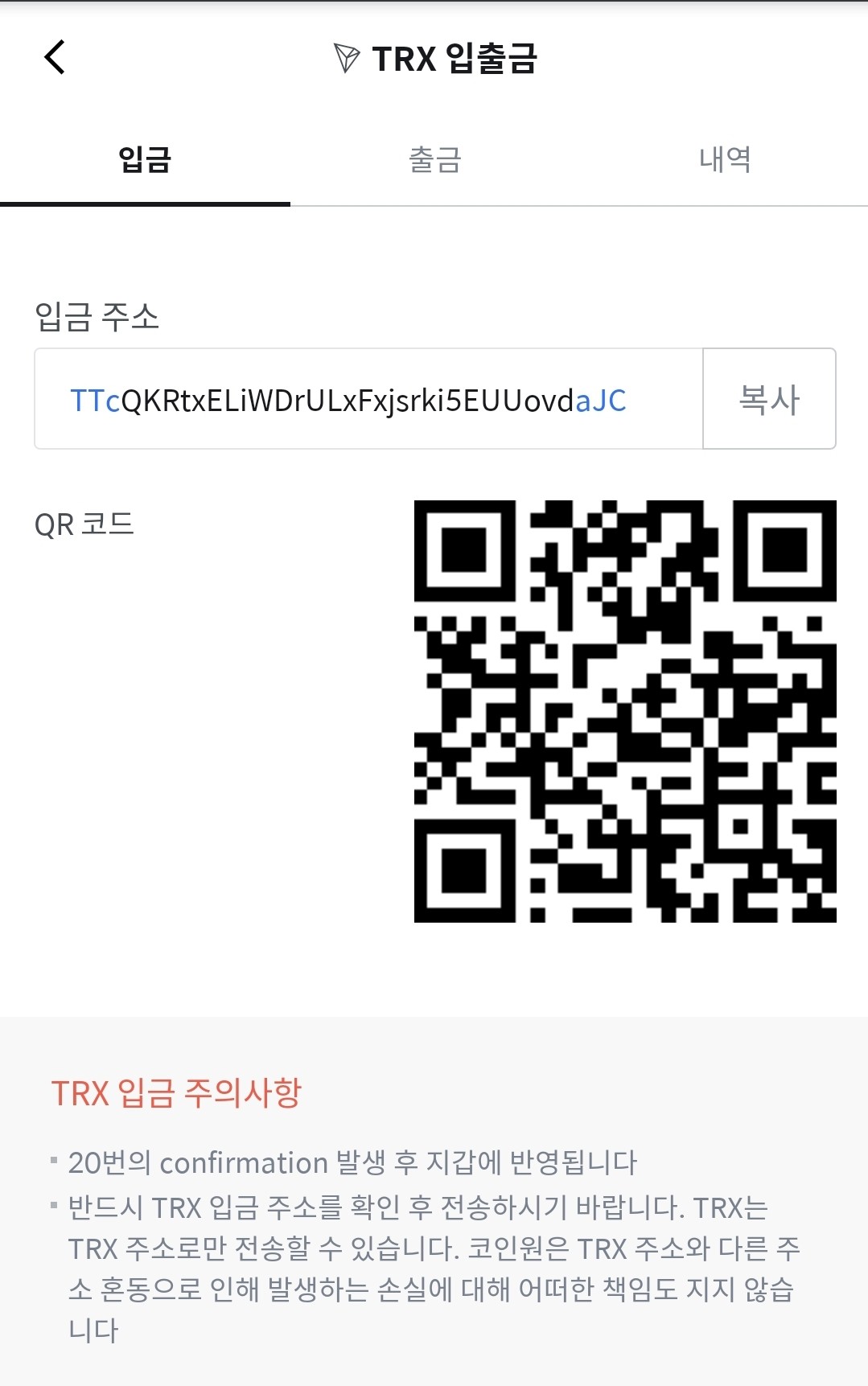Screen dimensions: 868x1386
Task: Go back using the top-left arrow
Action: coord(55,58)
